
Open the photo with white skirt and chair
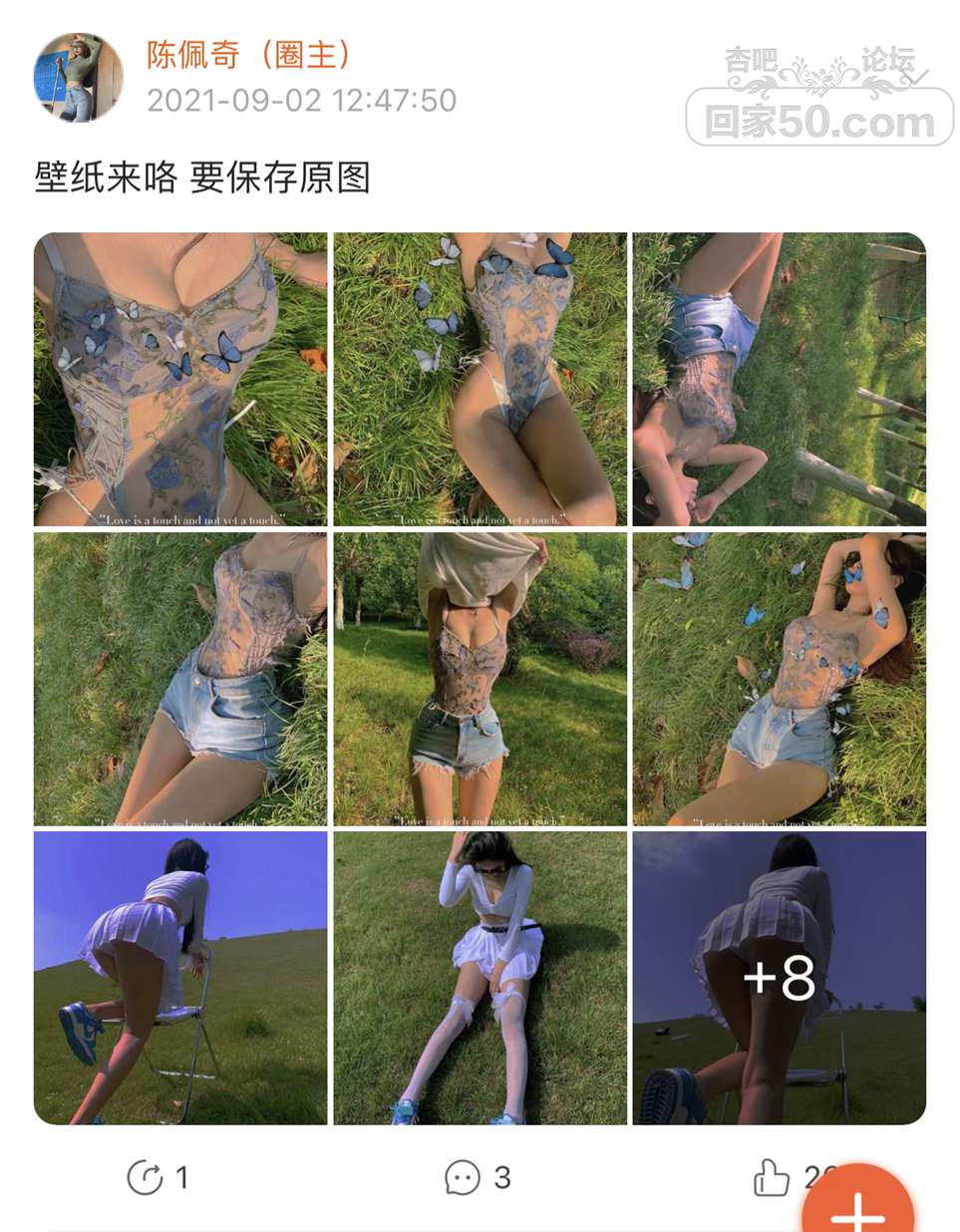tap(180, 978)
